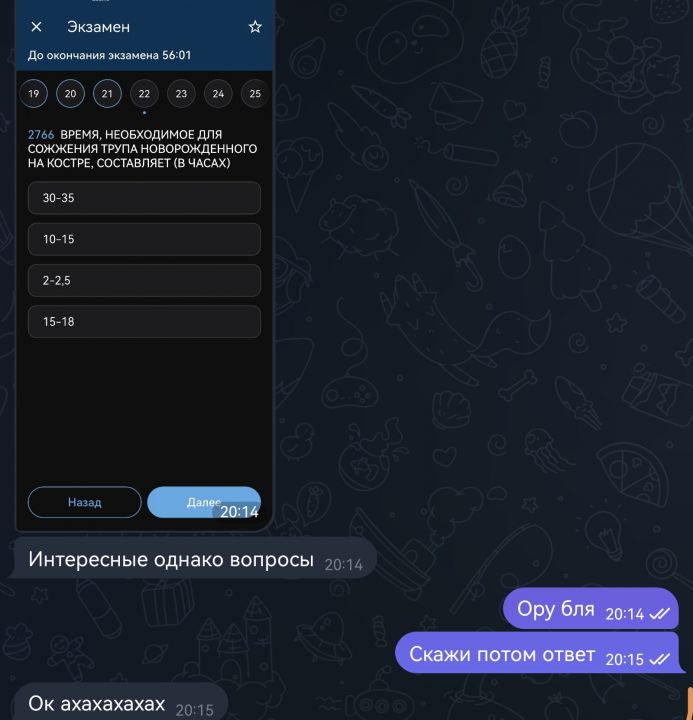Open the exam screenshot image sent at 20:14
Screen dimensions: 693x720
click(x=144, y=265)
